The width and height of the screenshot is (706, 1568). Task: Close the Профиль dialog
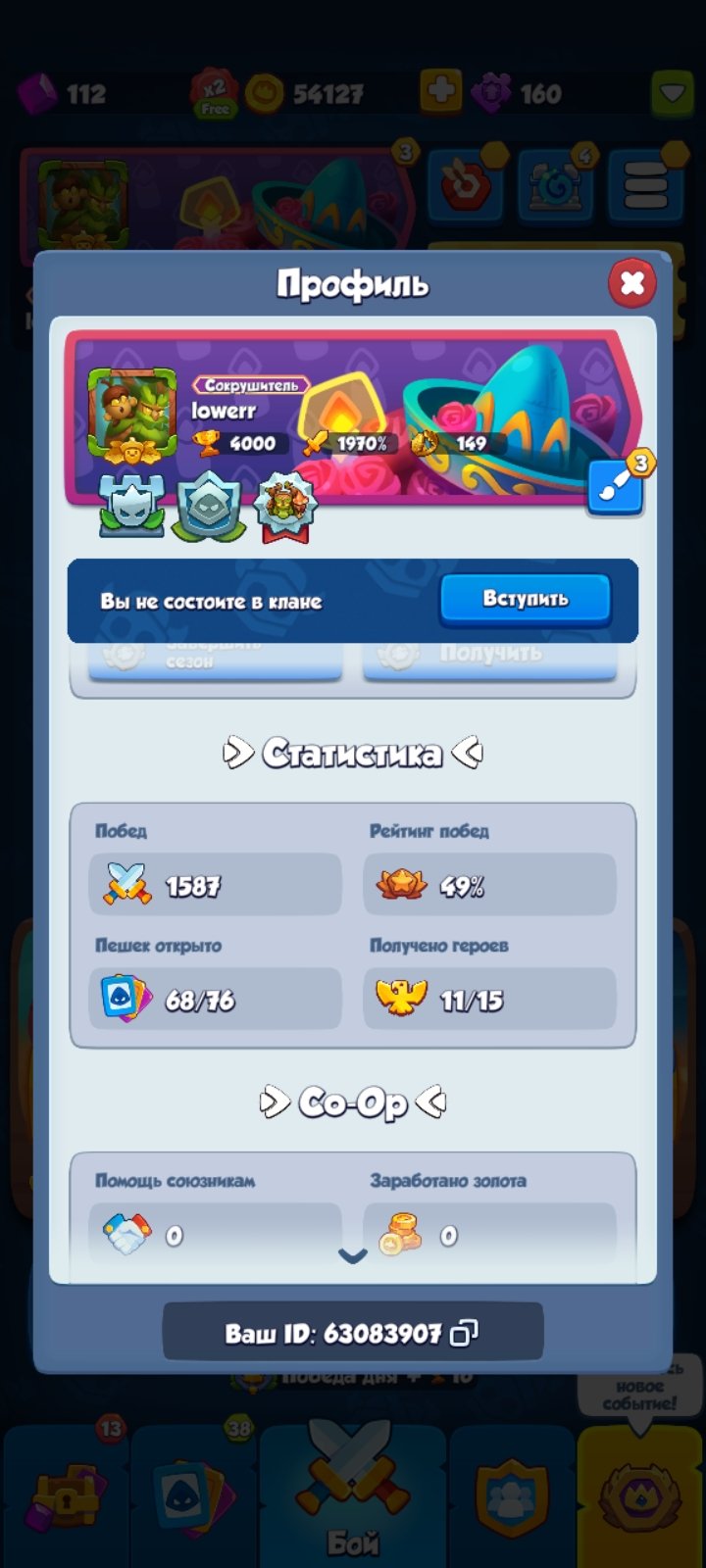click(x=632, y=283)
